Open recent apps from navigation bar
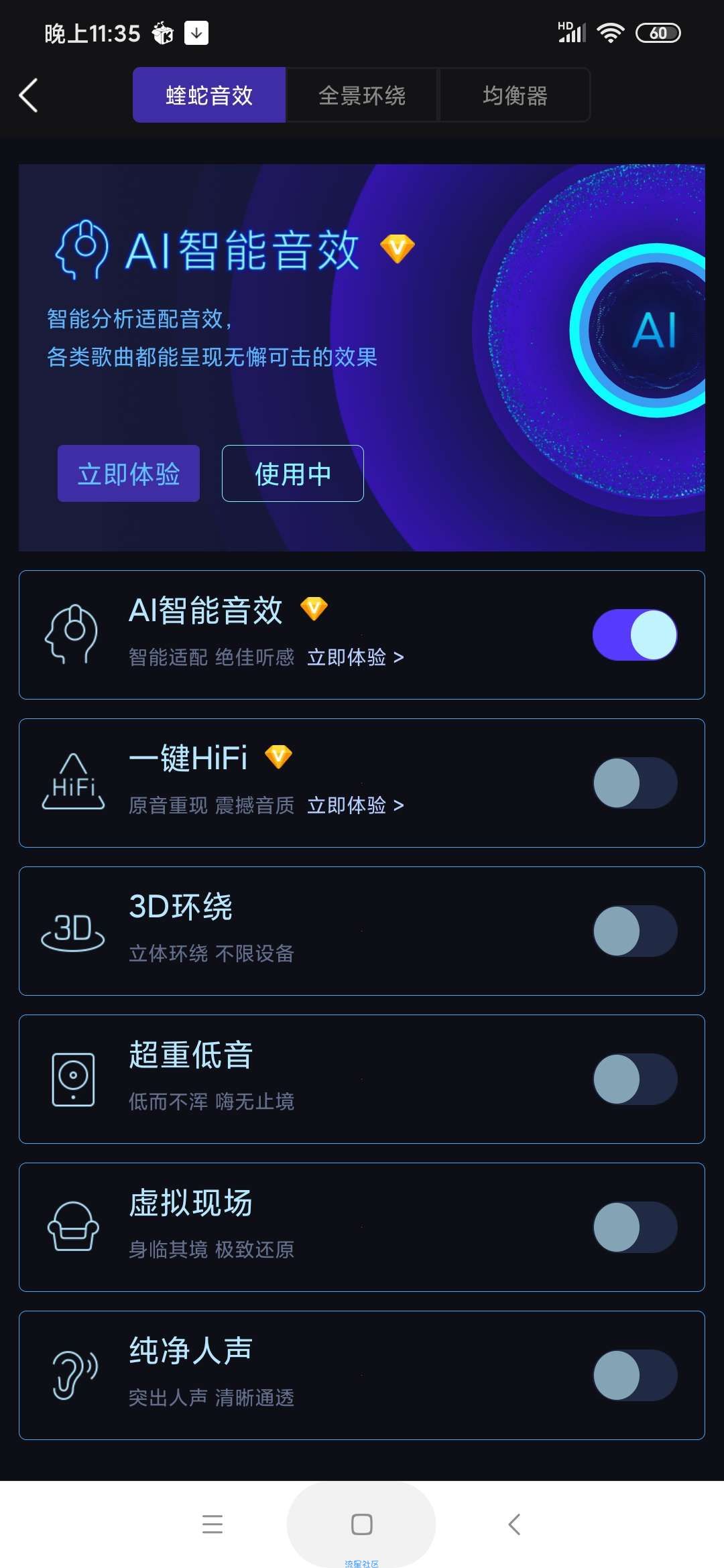 tap(213, 1524)
